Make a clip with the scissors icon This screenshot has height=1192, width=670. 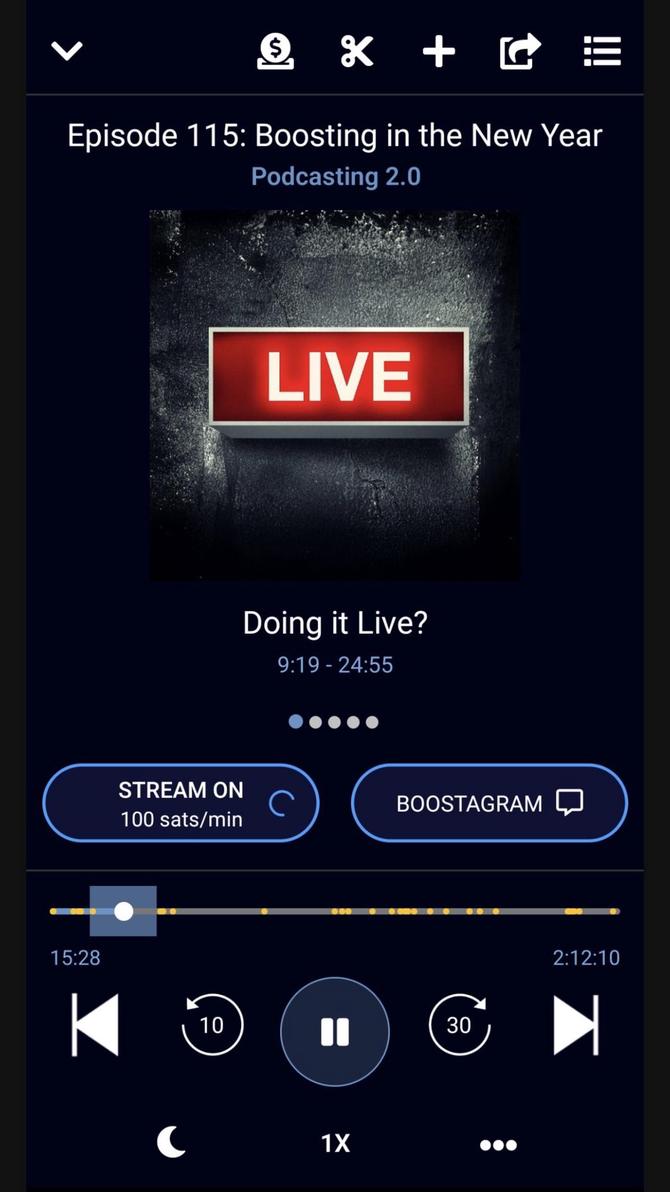(x=357, y=50)
